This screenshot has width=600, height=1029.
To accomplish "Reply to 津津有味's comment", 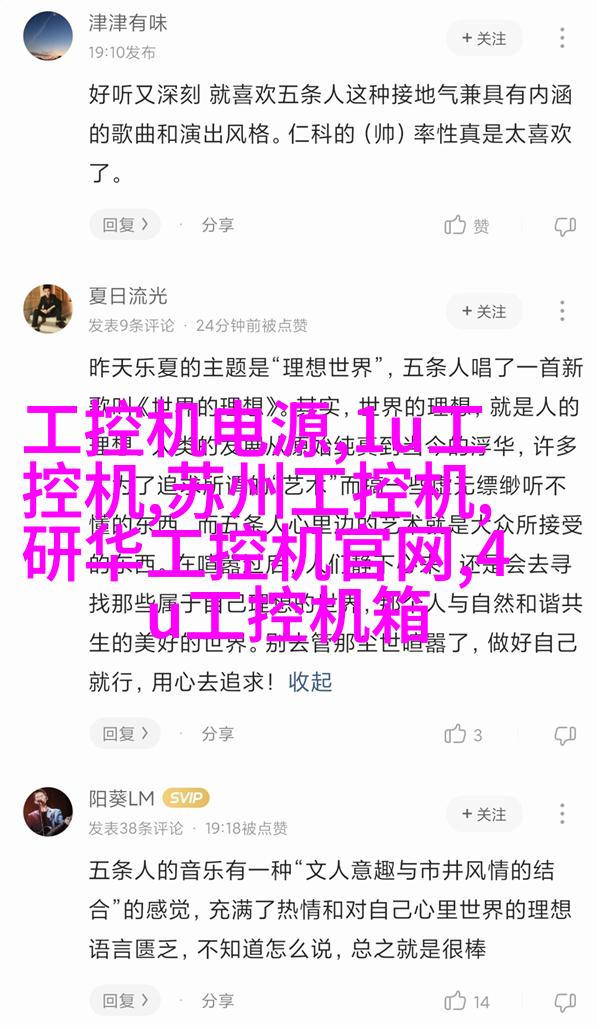I will click(124, 225).
